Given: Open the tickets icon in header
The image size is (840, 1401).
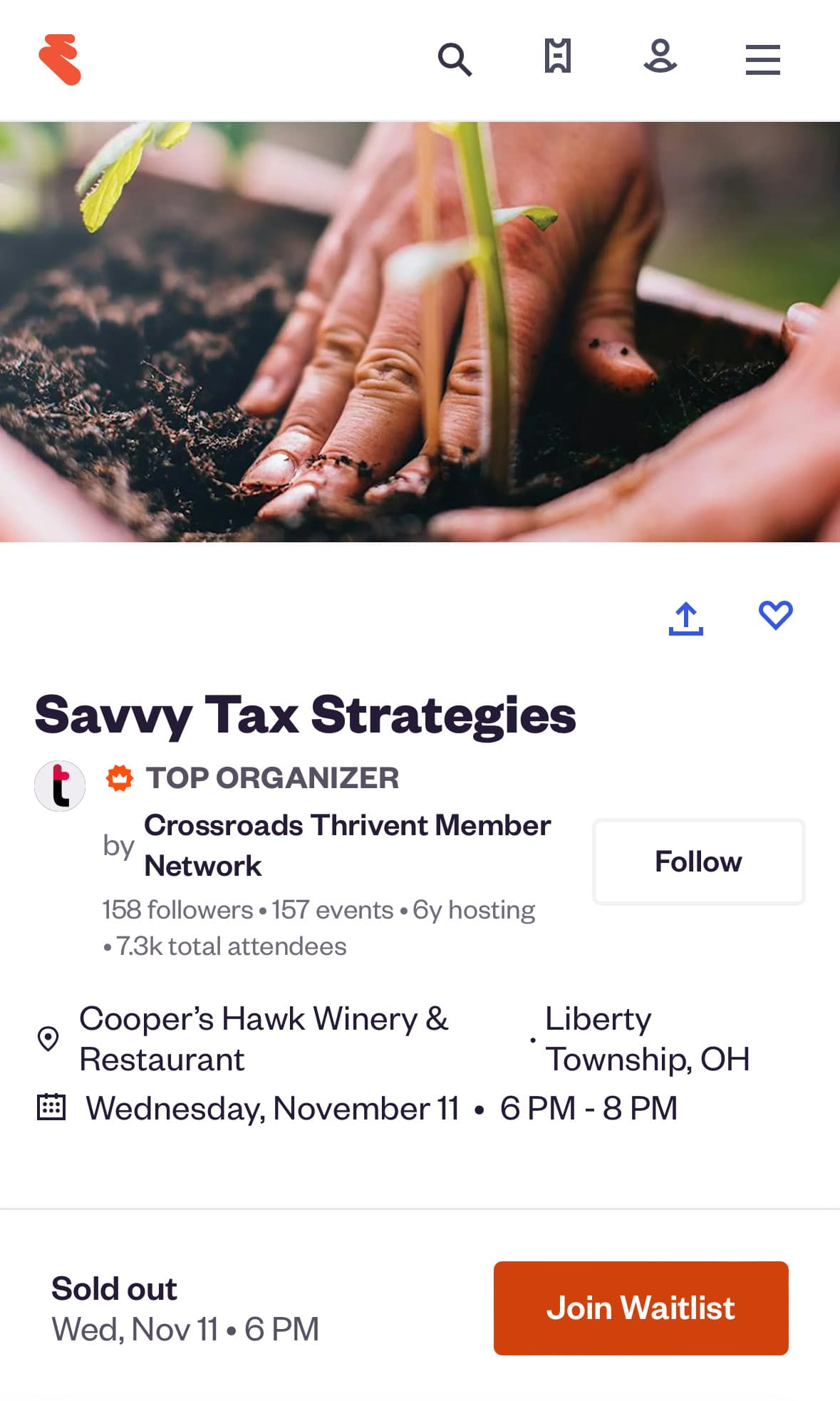Looking at the screenshot, I should [558, 56].
